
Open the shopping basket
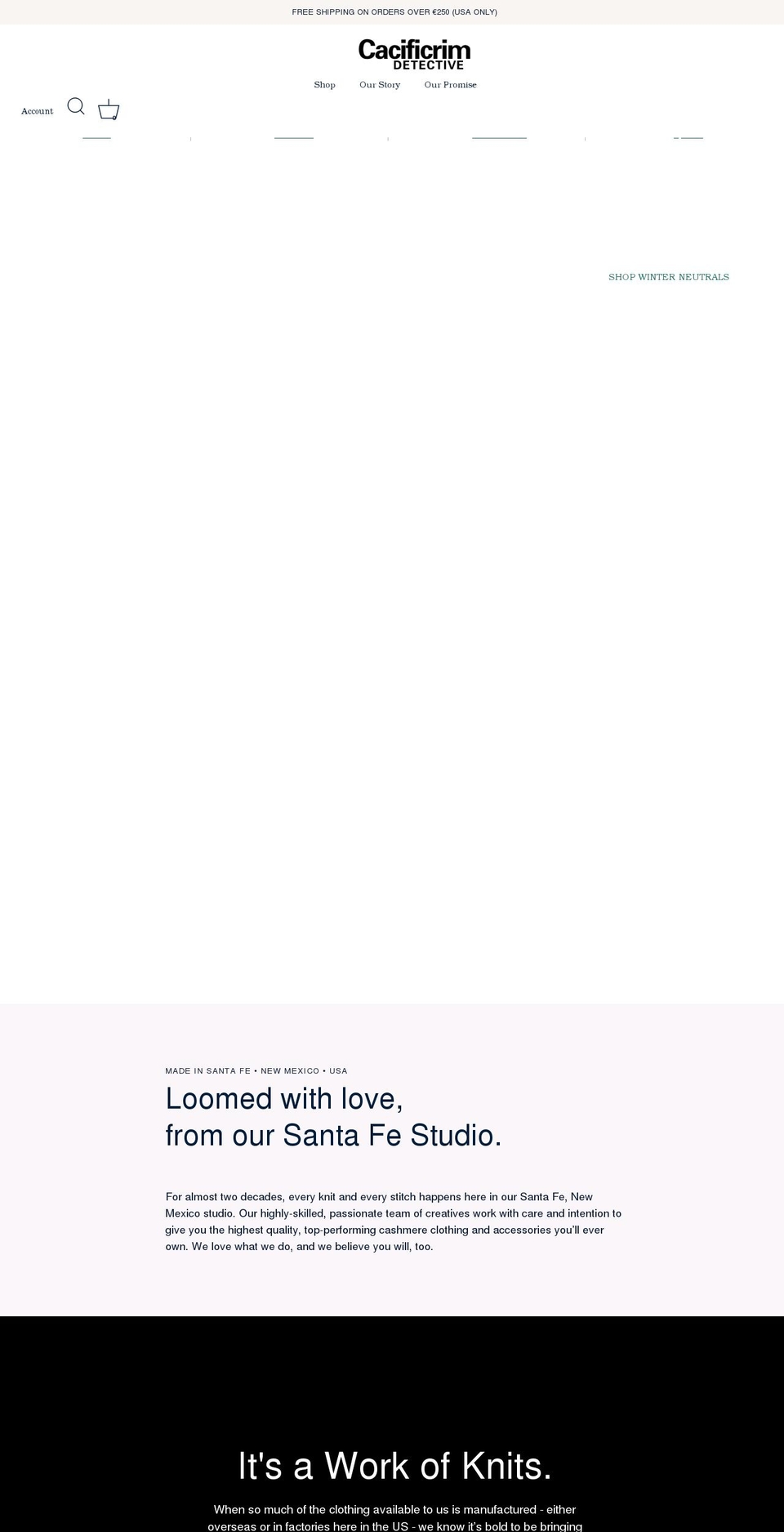point(109,109)
